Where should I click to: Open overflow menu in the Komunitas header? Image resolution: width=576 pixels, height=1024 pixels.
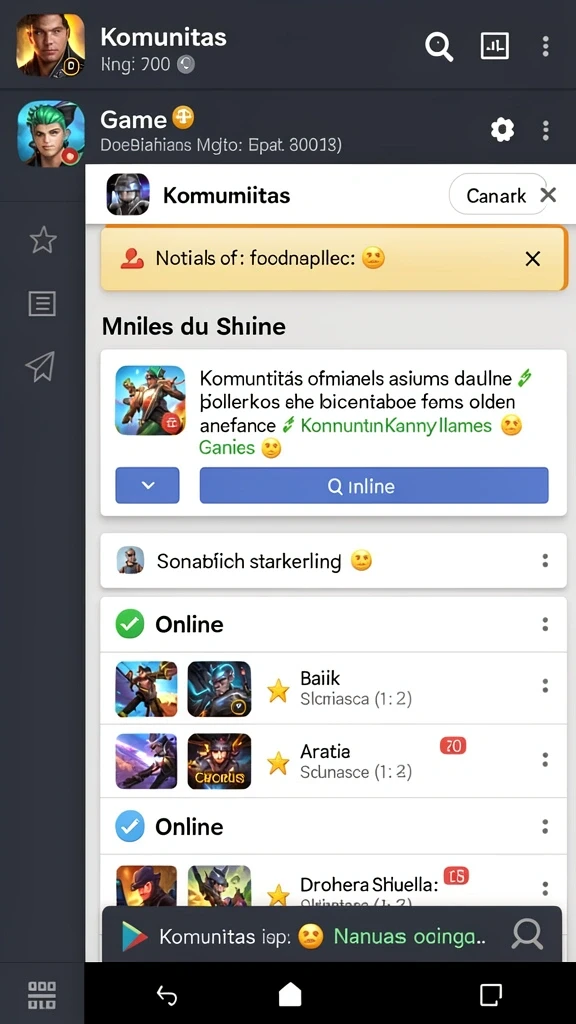[545, 46]
